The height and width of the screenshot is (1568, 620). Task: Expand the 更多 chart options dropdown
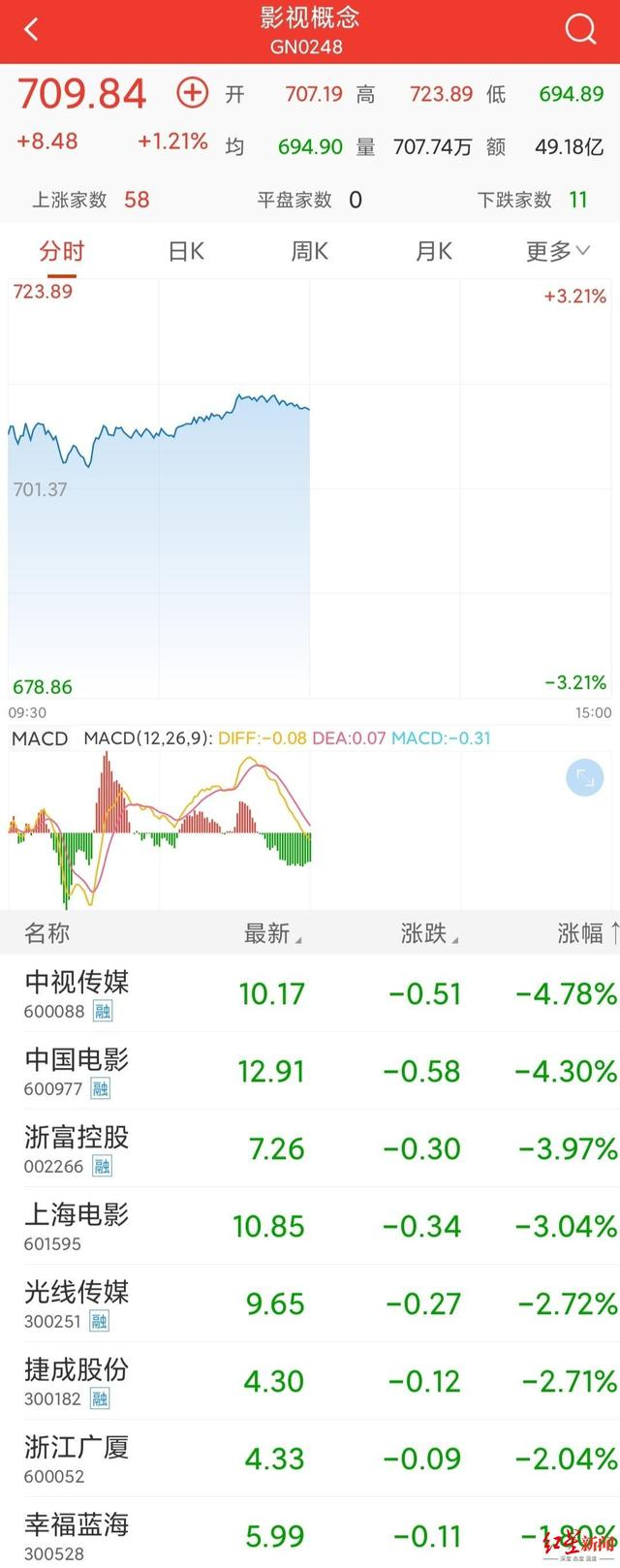(557, 252)
